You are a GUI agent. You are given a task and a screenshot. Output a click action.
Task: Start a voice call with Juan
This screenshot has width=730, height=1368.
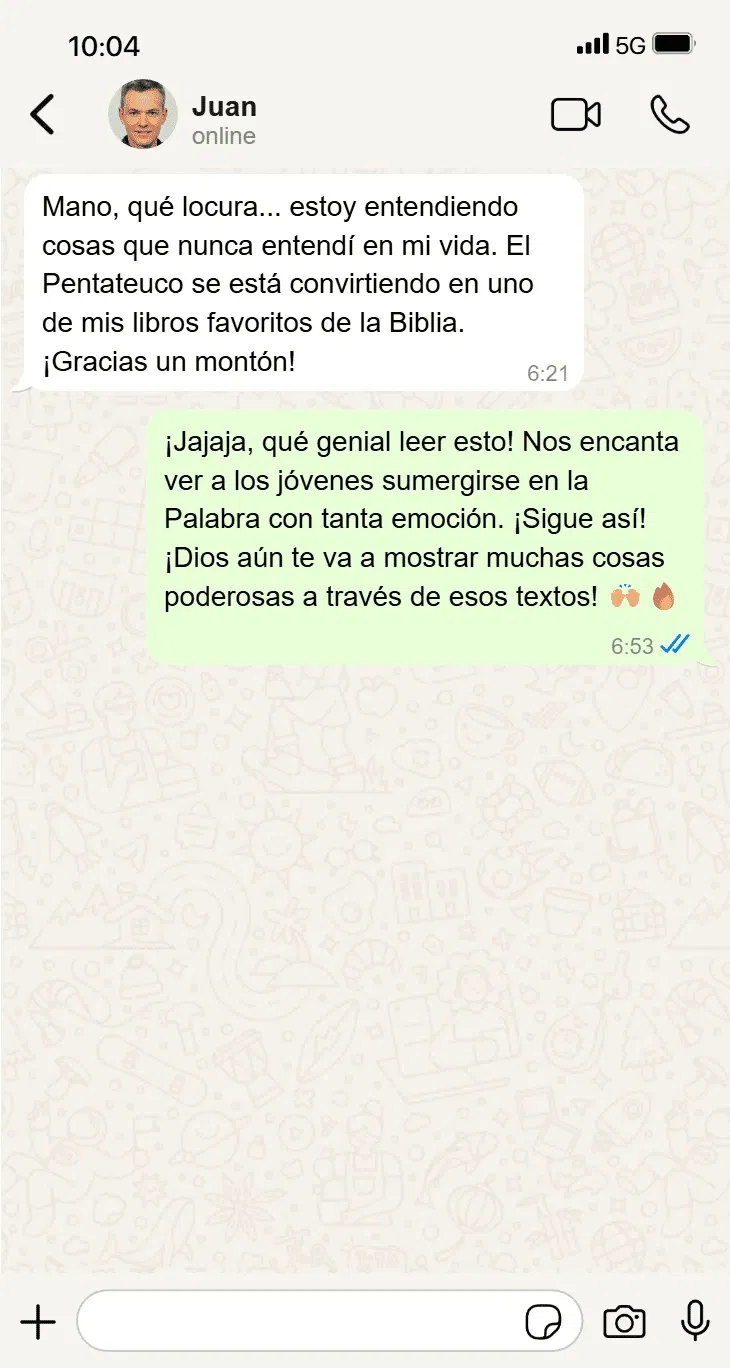(669, 115)
